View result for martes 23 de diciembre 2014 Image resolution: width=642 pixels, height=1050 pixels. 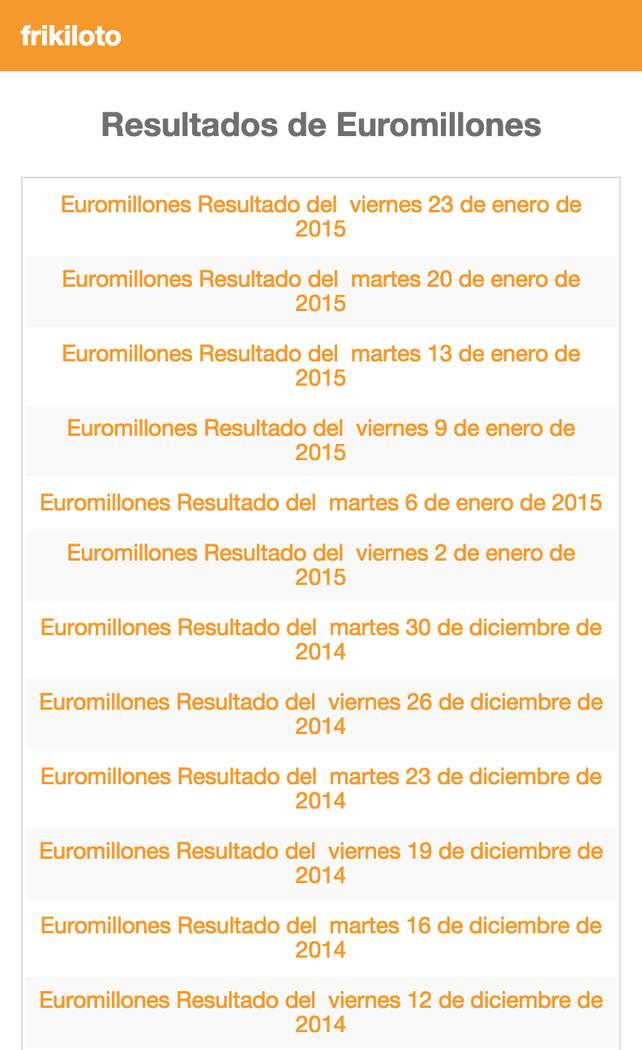[321, 789]
